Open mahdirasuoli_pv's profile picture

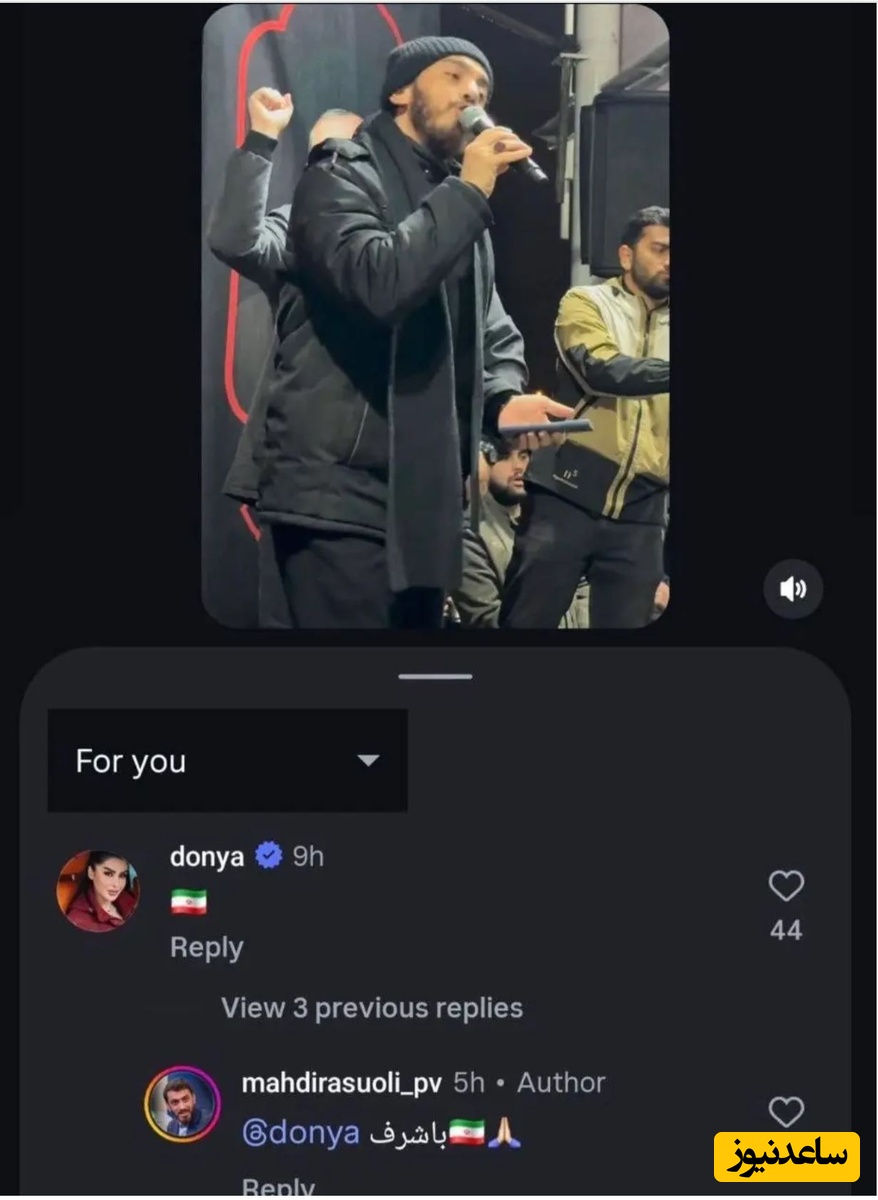pyautogui.click(x=182, y=1106)
